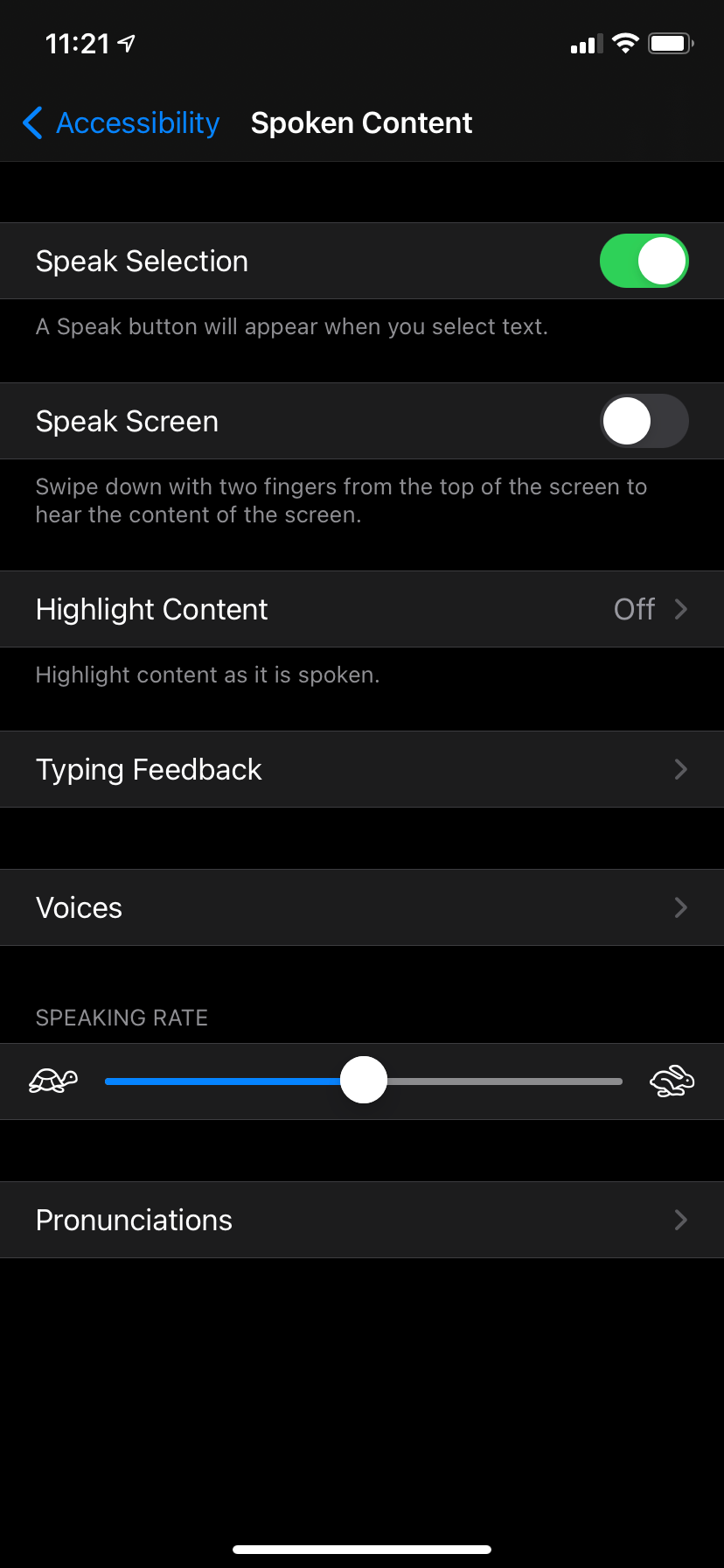Tap the Accessibility back link
This screenshot has width=724, height=1568.
(x=137, y=123)
